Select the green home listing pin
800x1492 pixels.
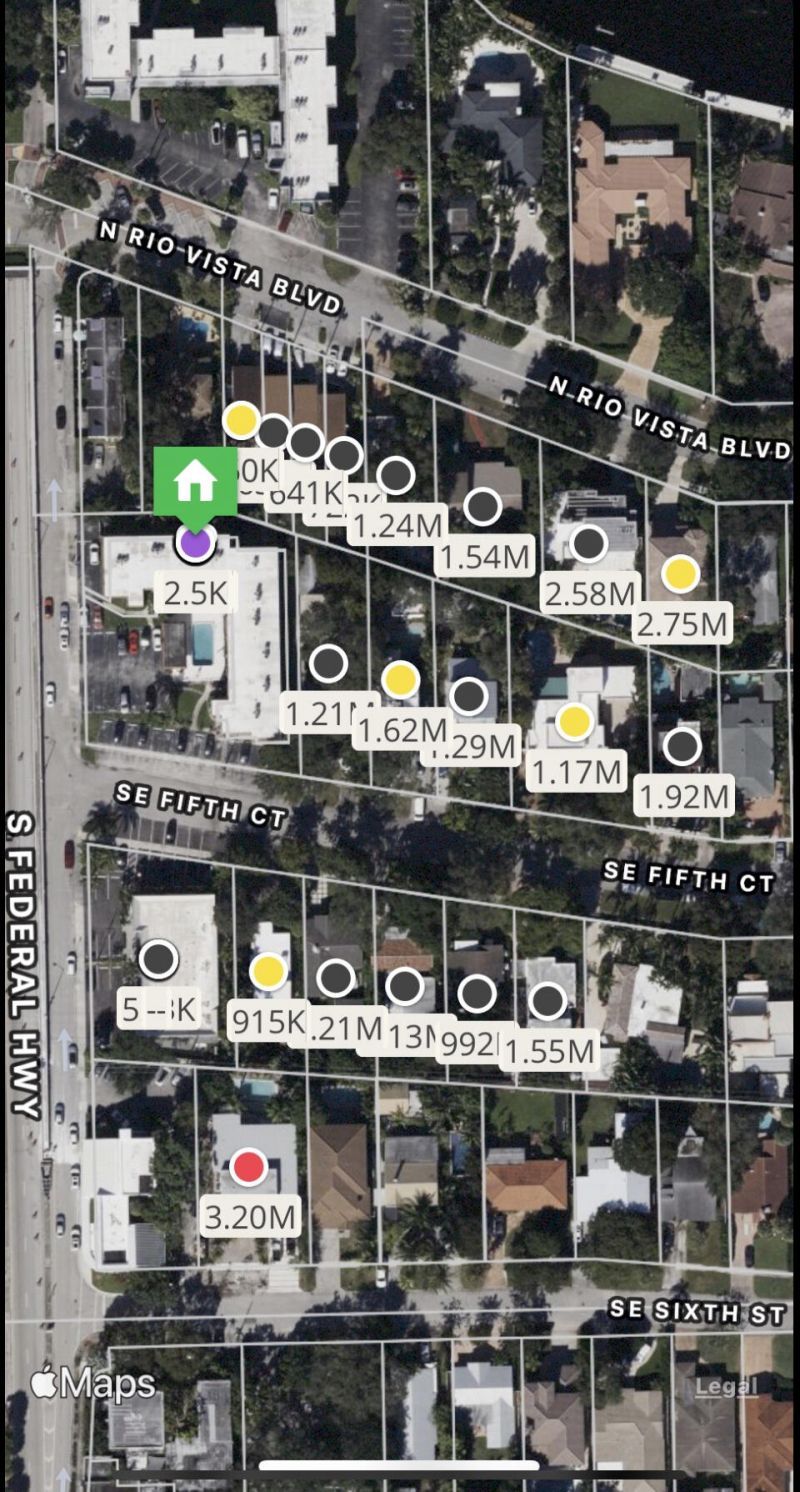point(196,483)
